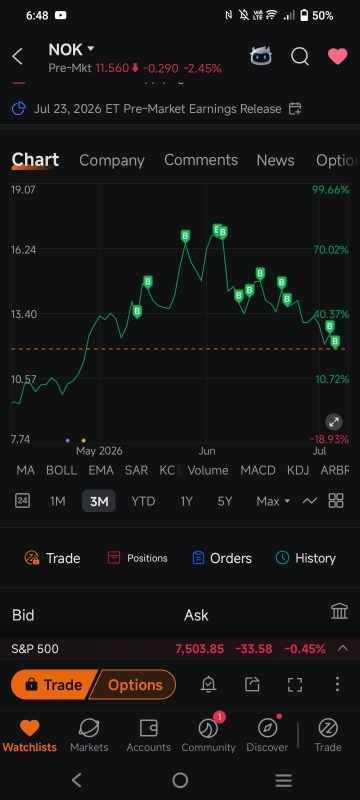Screen dimensions: 360x800
Task: Open Positions shortcut
Action: 137,558
